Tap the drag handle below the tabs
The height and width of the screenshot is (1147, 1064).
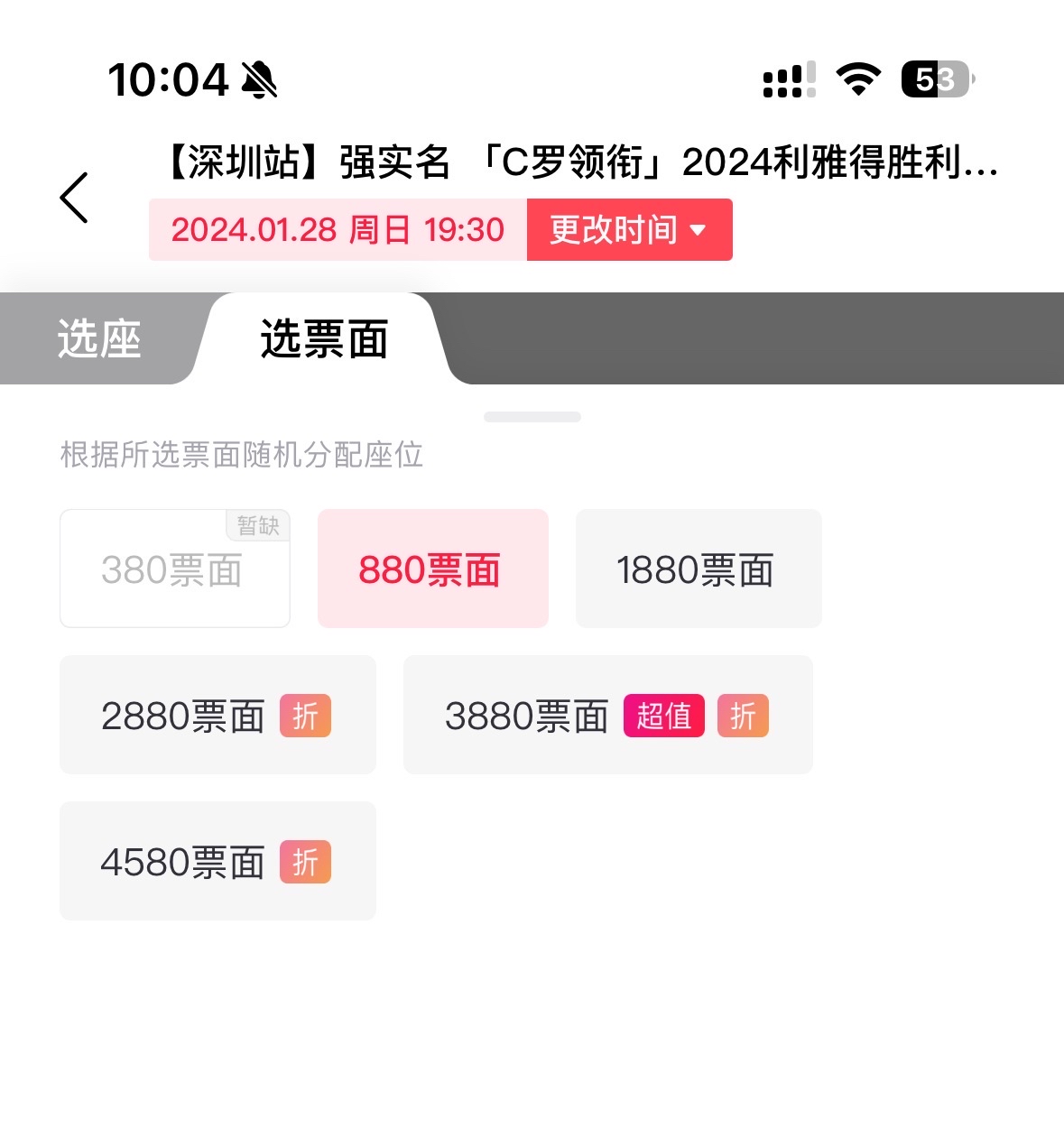click(x=532, y=416)
